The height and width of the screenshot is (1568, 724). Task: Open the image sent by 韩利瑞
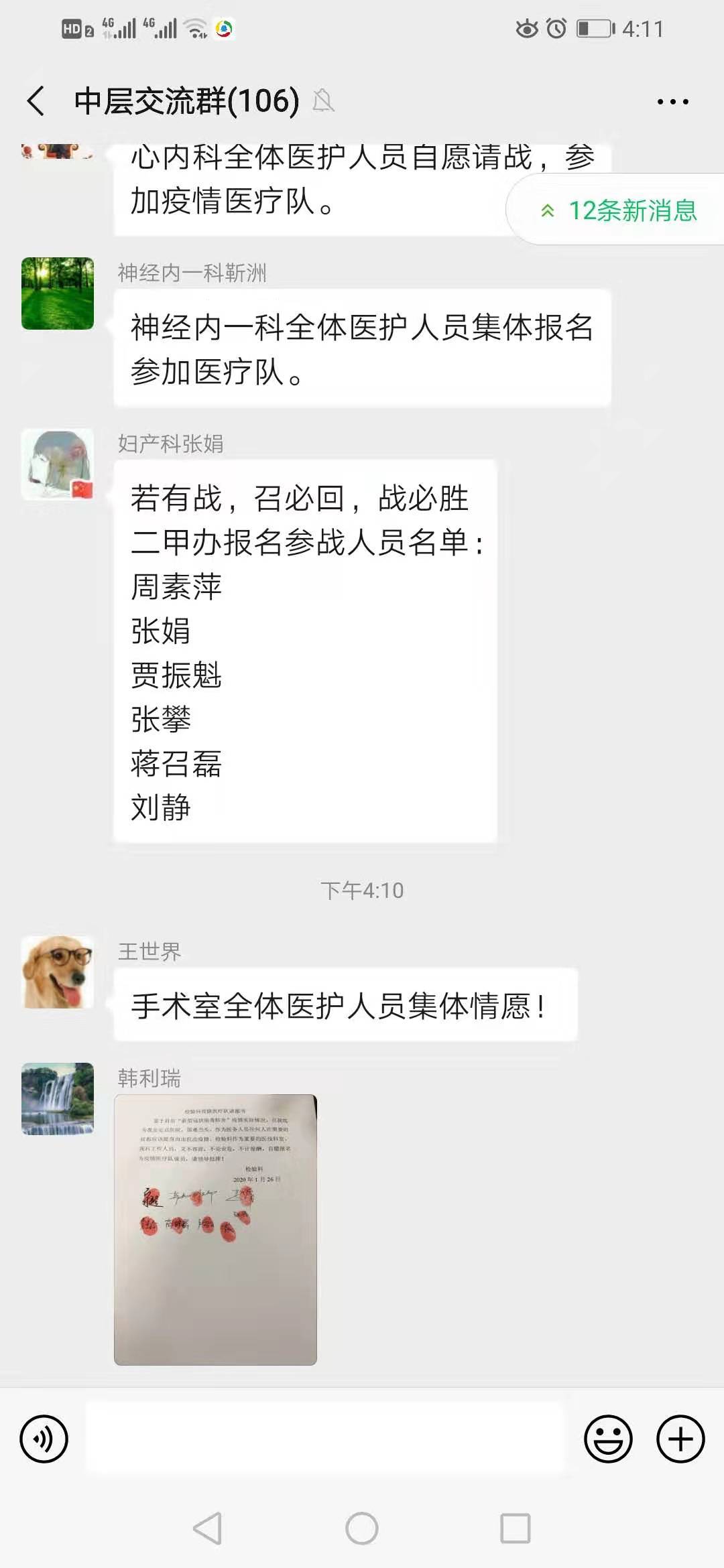[x=215, y=1229]
